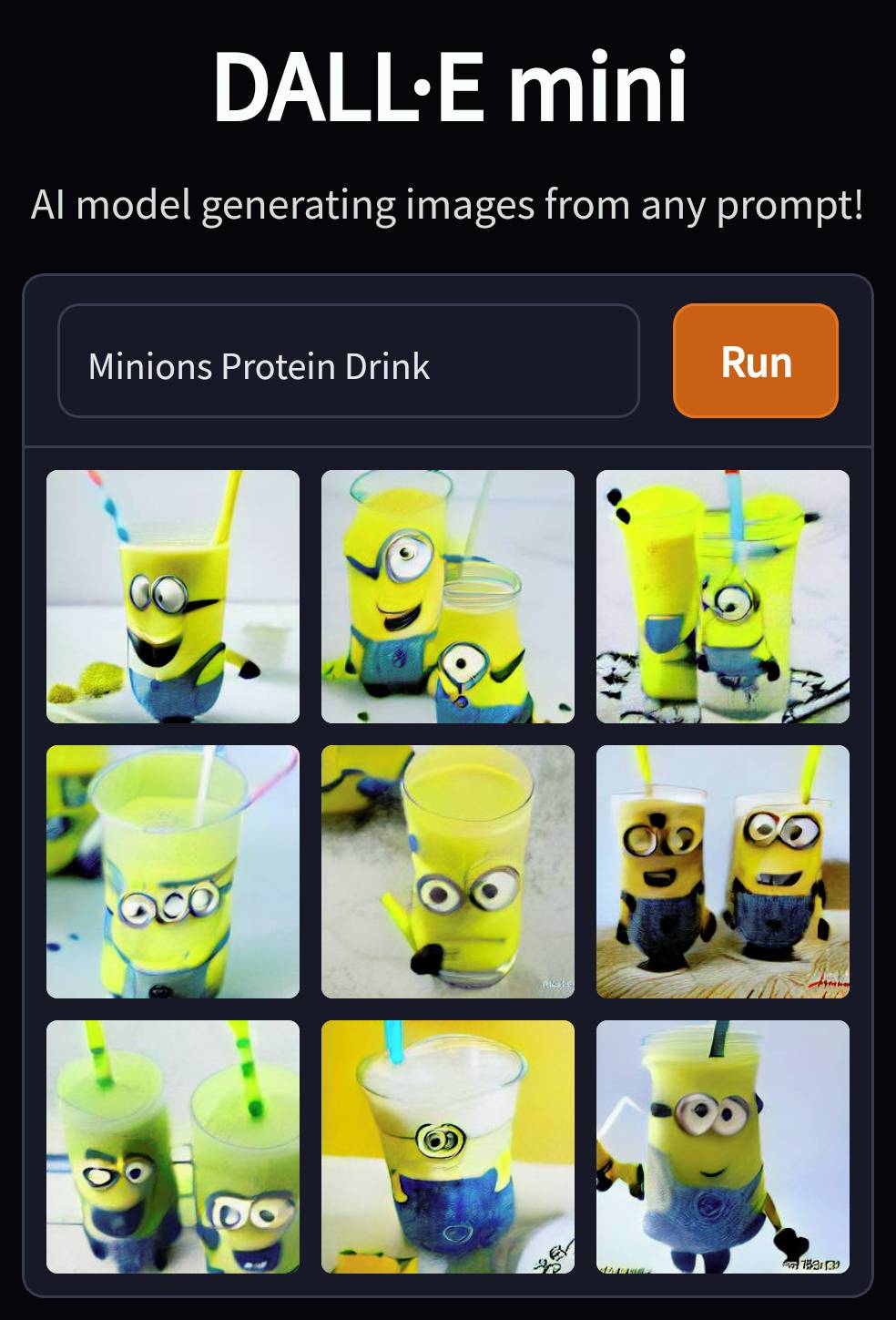Enlarge the foamy cup on yellow background
Viewport: 896px width, 1320px height.
click(448, 1147)
